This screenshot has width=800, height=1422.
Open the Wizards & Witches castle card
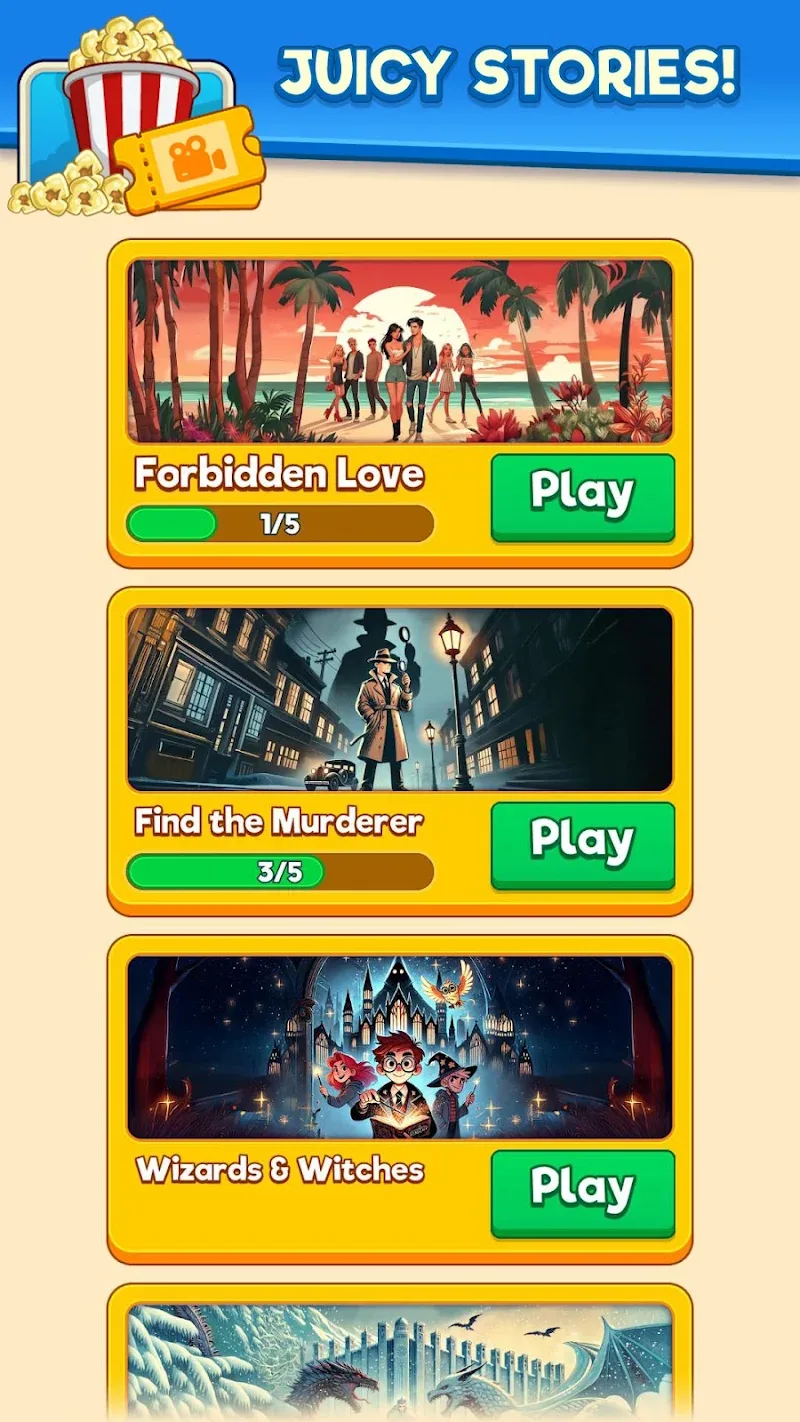(400, 1047)
